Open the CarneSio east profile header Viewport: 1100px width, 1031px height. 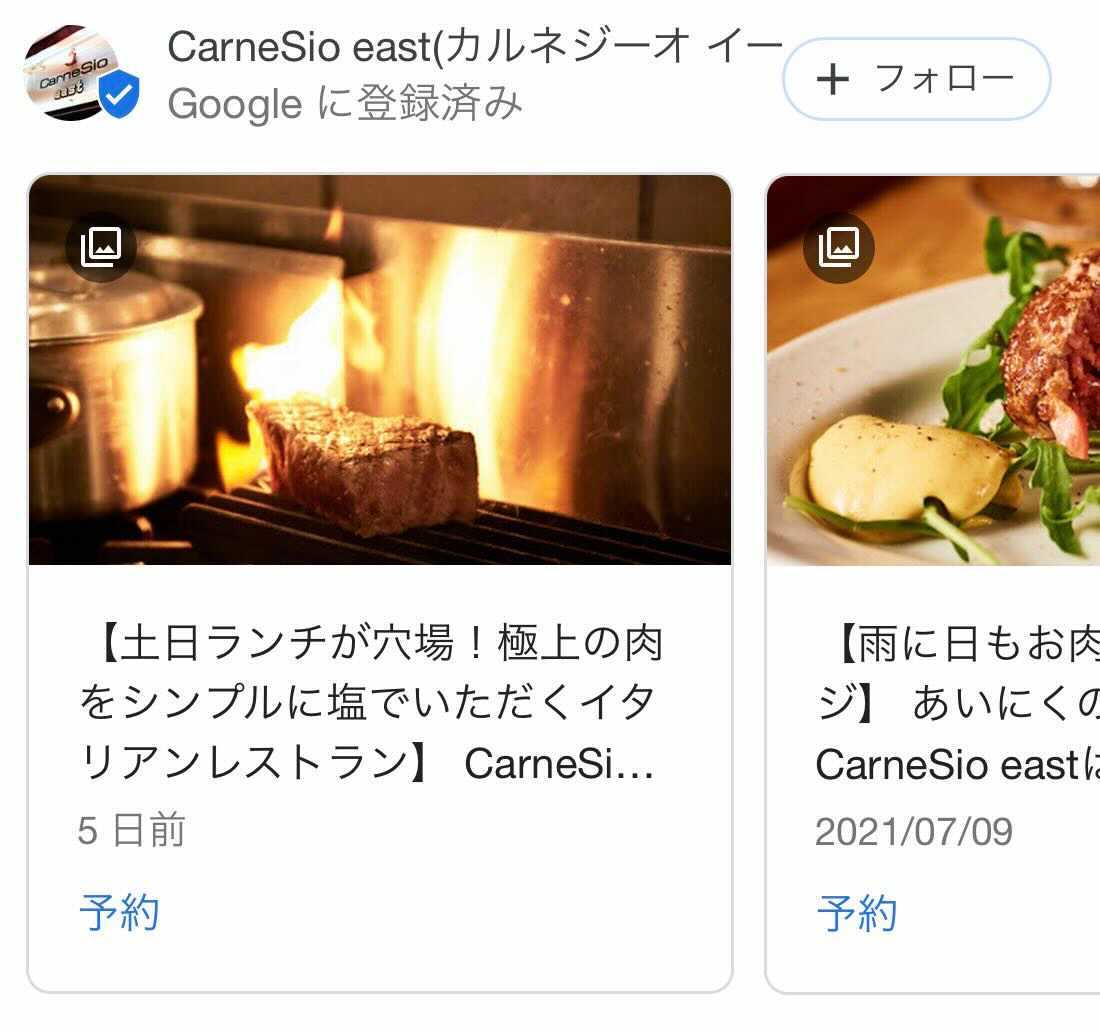click(400, 75)
